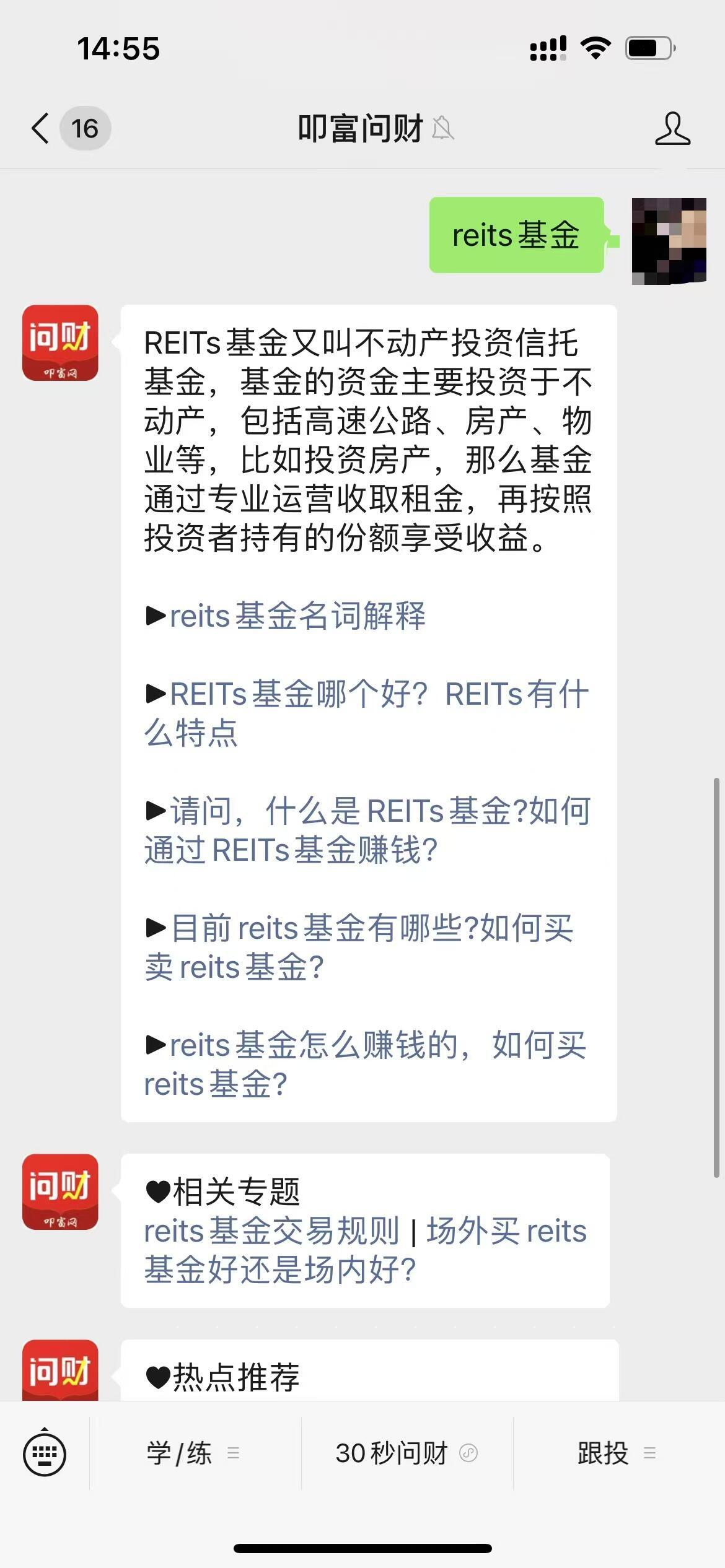This screenshot has height=1568, width=725.
Task: Open REITs基金哪个好 link
Action: (366, 713)
